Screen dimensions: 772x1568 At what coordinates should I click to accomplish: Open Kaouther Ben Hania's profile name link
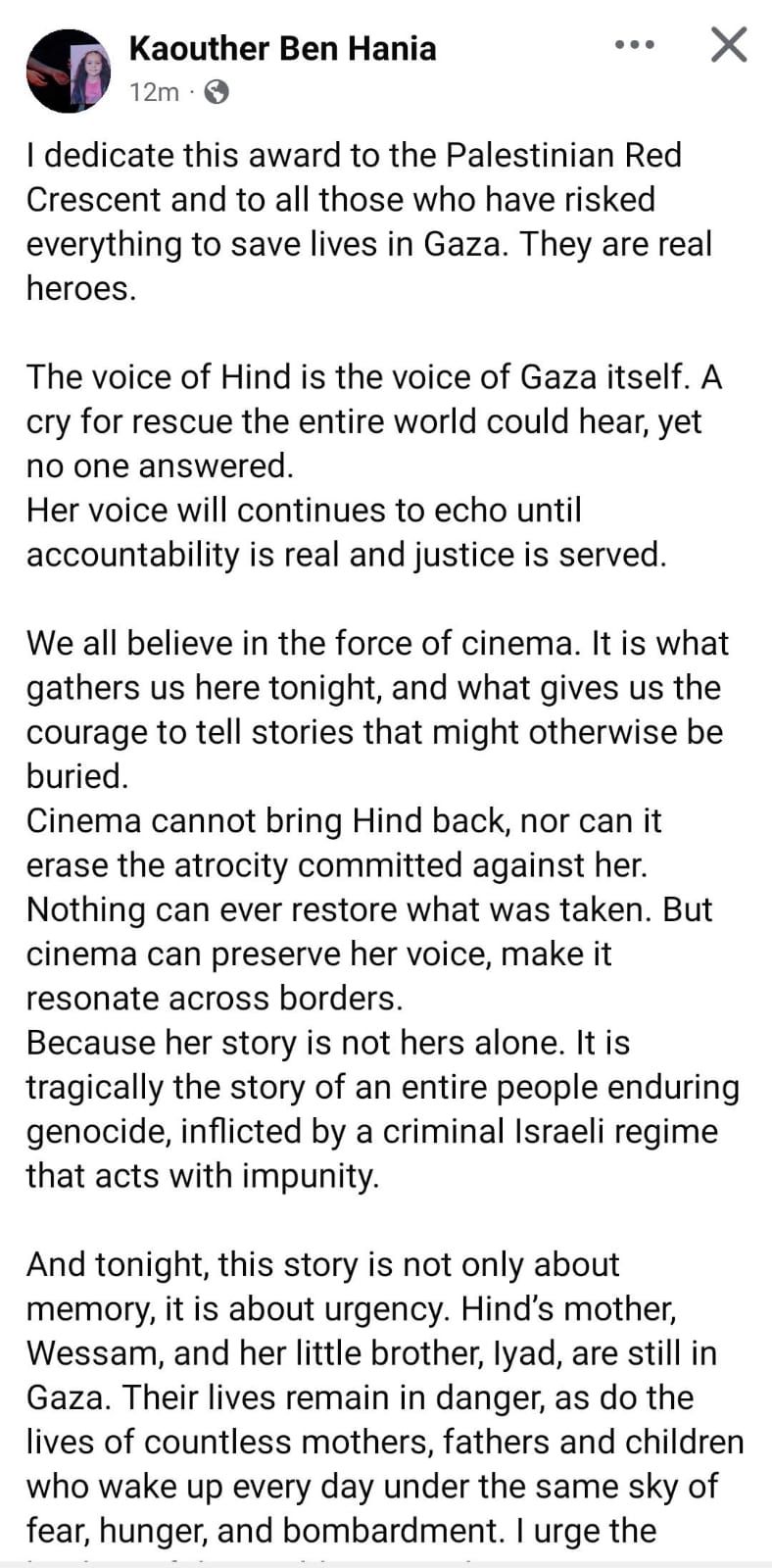(x=282, y=48)
